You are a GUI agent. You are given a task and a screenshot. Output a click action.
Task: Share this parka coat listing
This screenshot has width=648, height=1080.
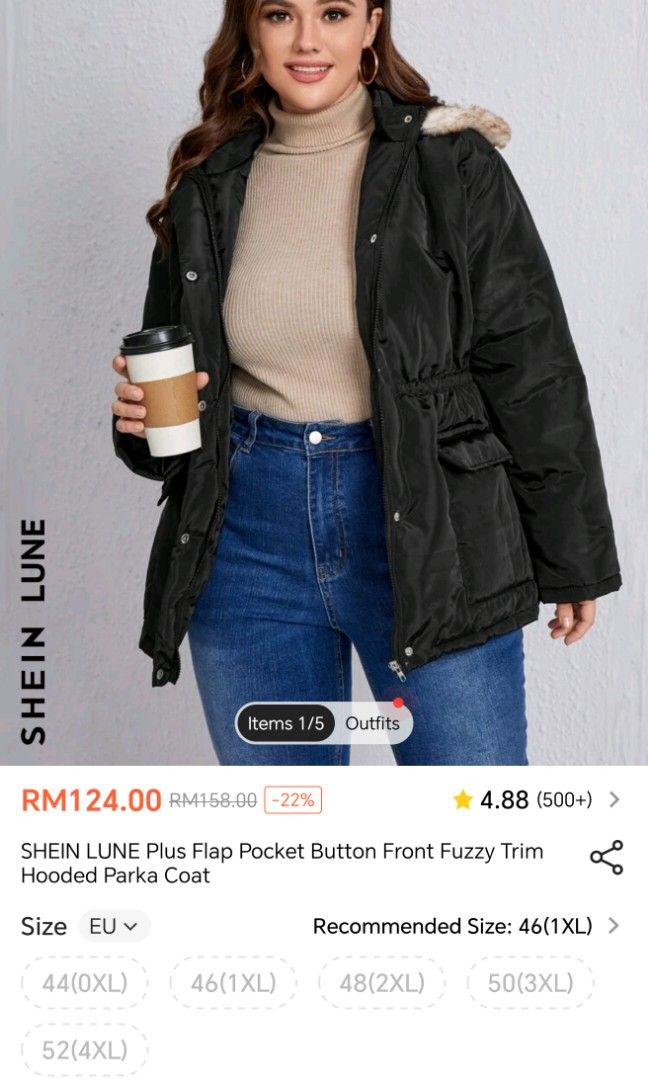point(606,858)
